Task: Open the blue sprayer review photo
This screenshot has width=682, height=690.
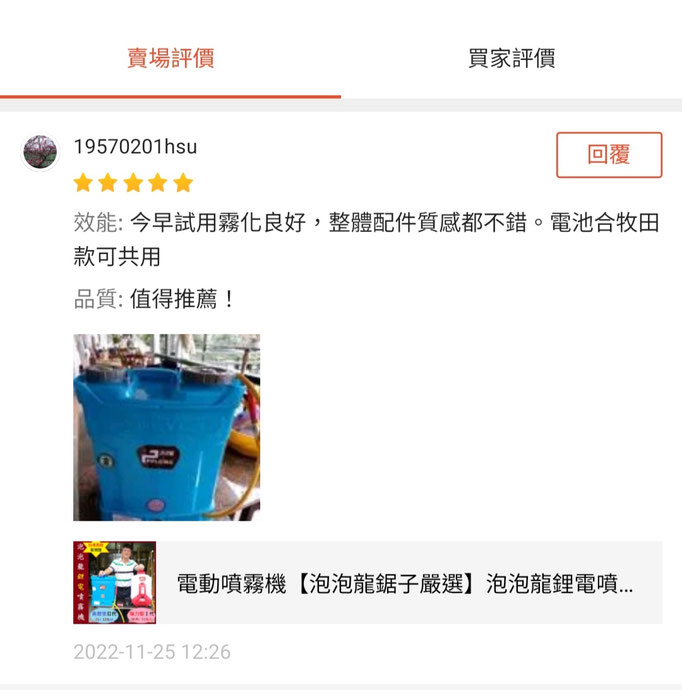Action: click(x=166, y=427)
